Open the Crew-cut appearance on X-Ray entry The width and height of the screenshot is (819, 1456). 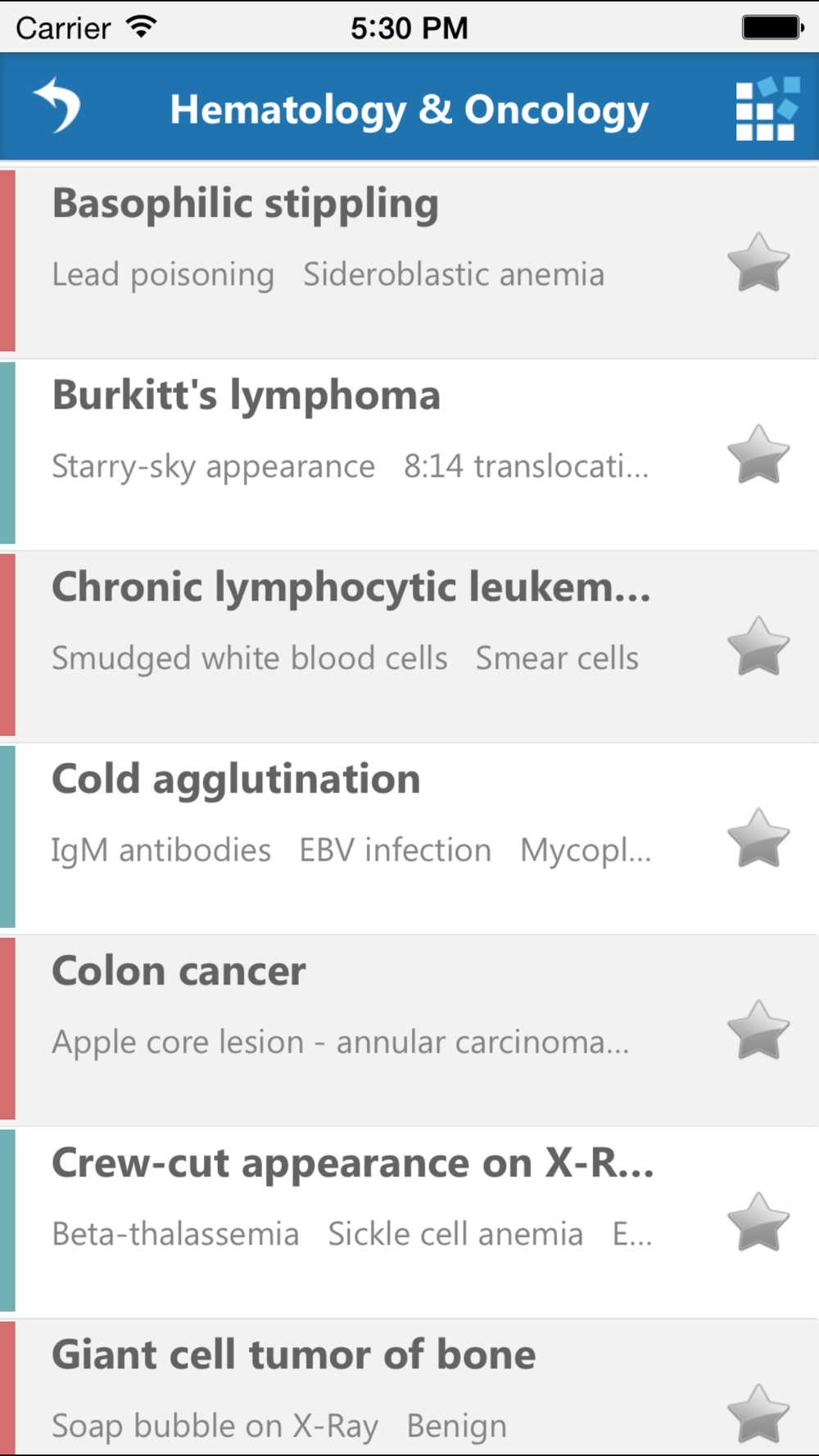pyautogui.click(x=409, y=1222)
